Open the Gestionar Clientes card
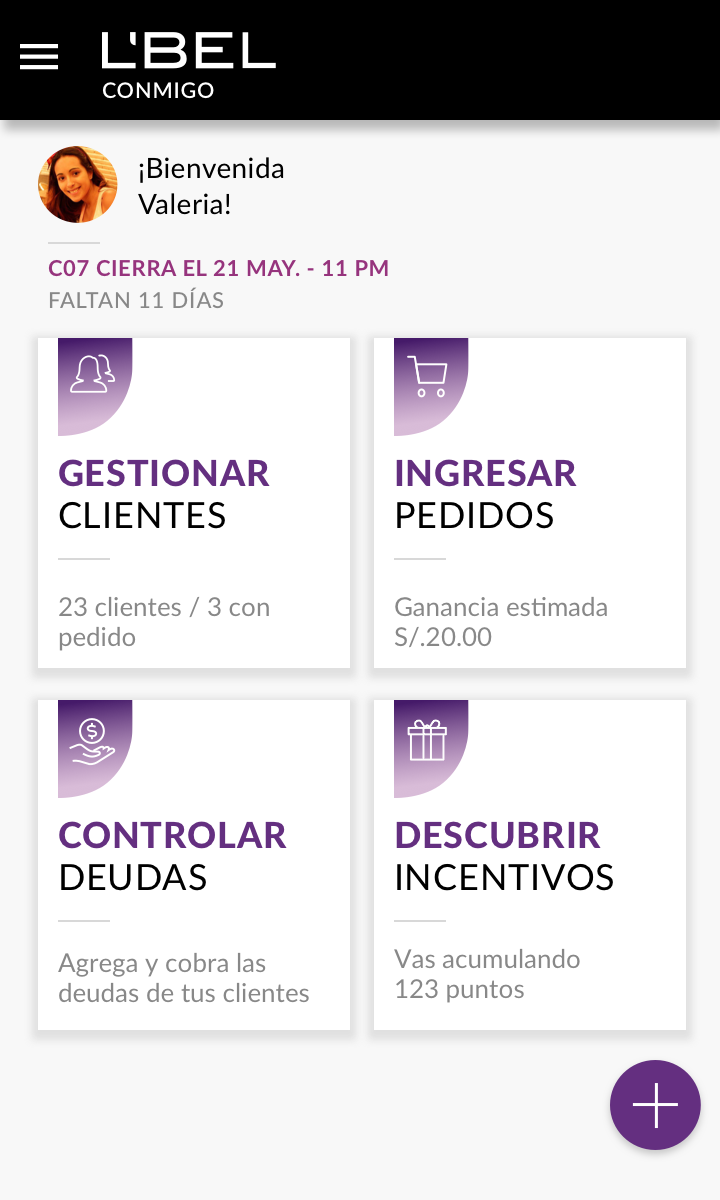This screenshot has height=1200, width=720. [x=194, y=503]
